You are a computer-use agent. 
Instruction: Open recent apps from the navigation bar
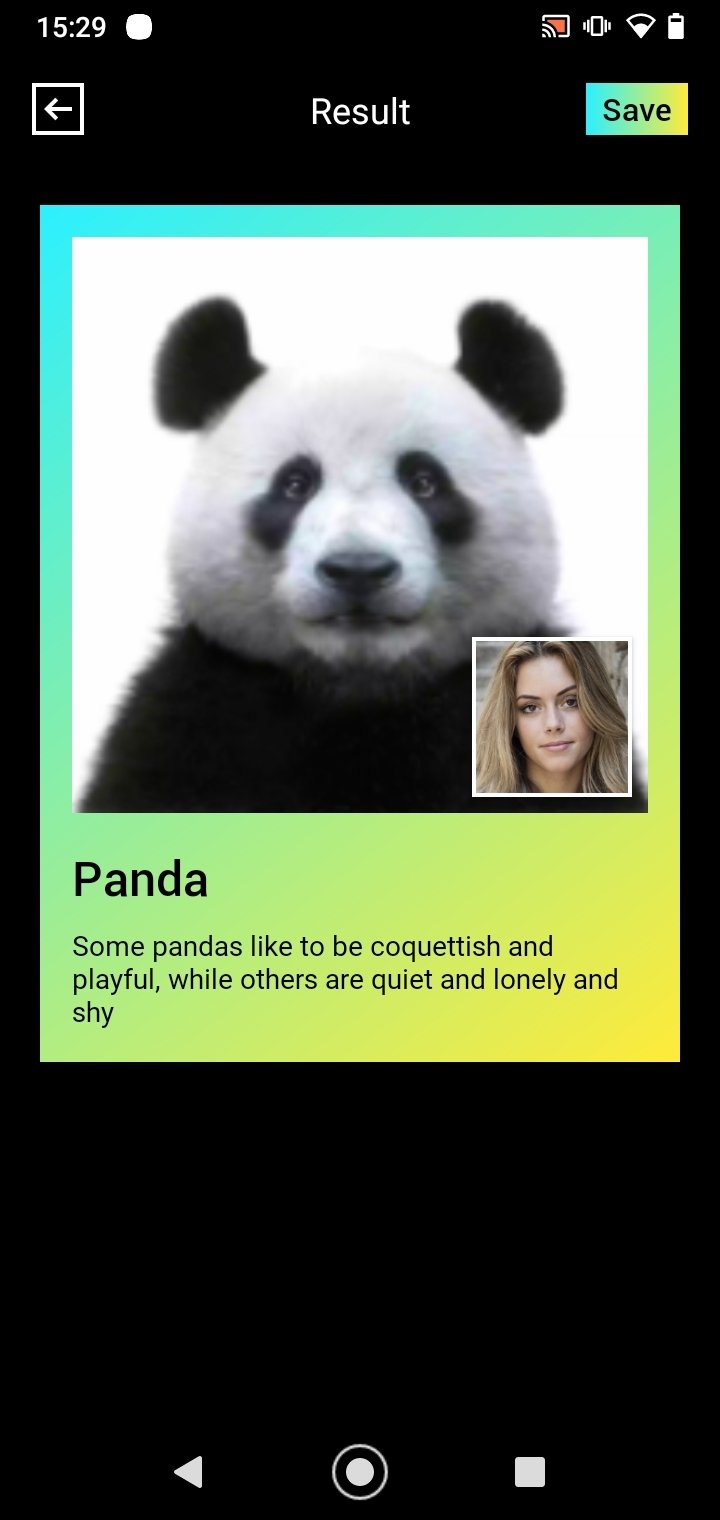coord(530,1472)
